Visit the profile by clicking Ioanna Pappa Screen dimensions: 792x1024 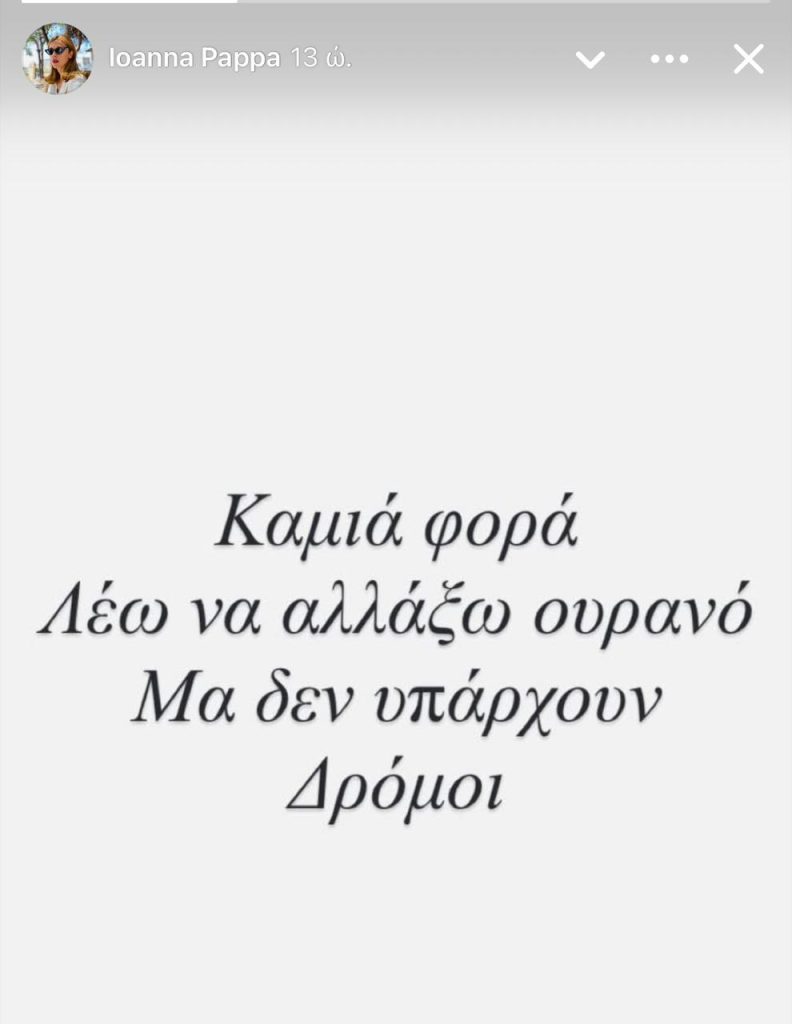click(195, 59)
